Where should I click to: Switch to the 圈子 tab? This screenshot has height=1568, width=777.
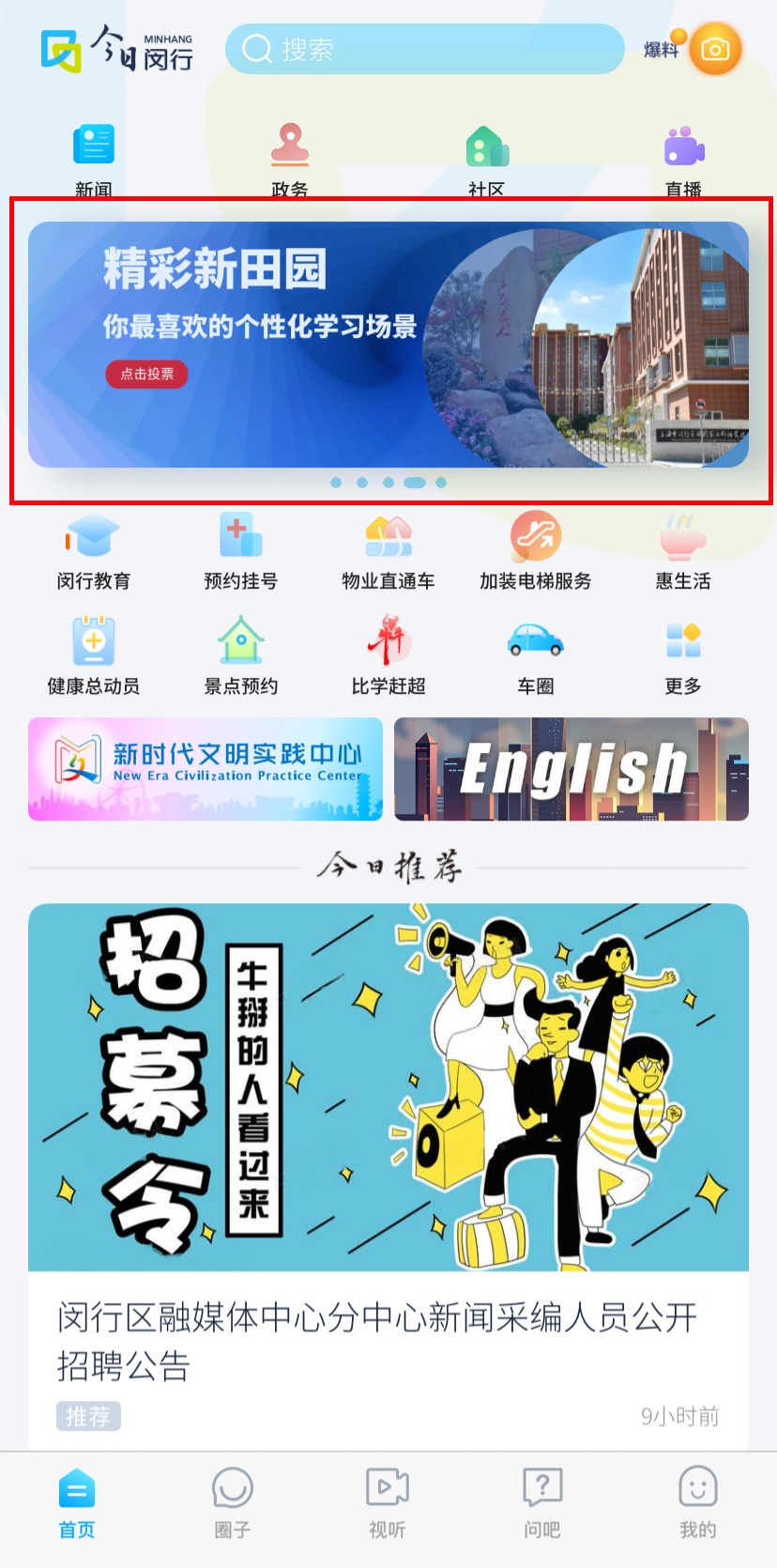tap(233, 1502)
